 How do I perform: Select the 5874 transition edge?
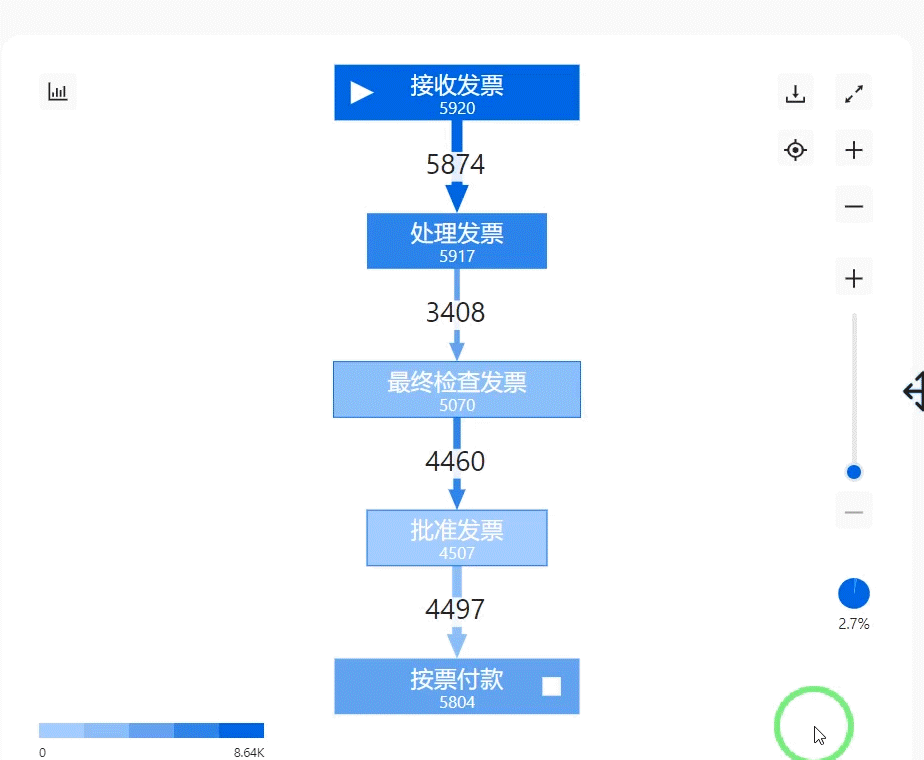[x=456, y=165]
